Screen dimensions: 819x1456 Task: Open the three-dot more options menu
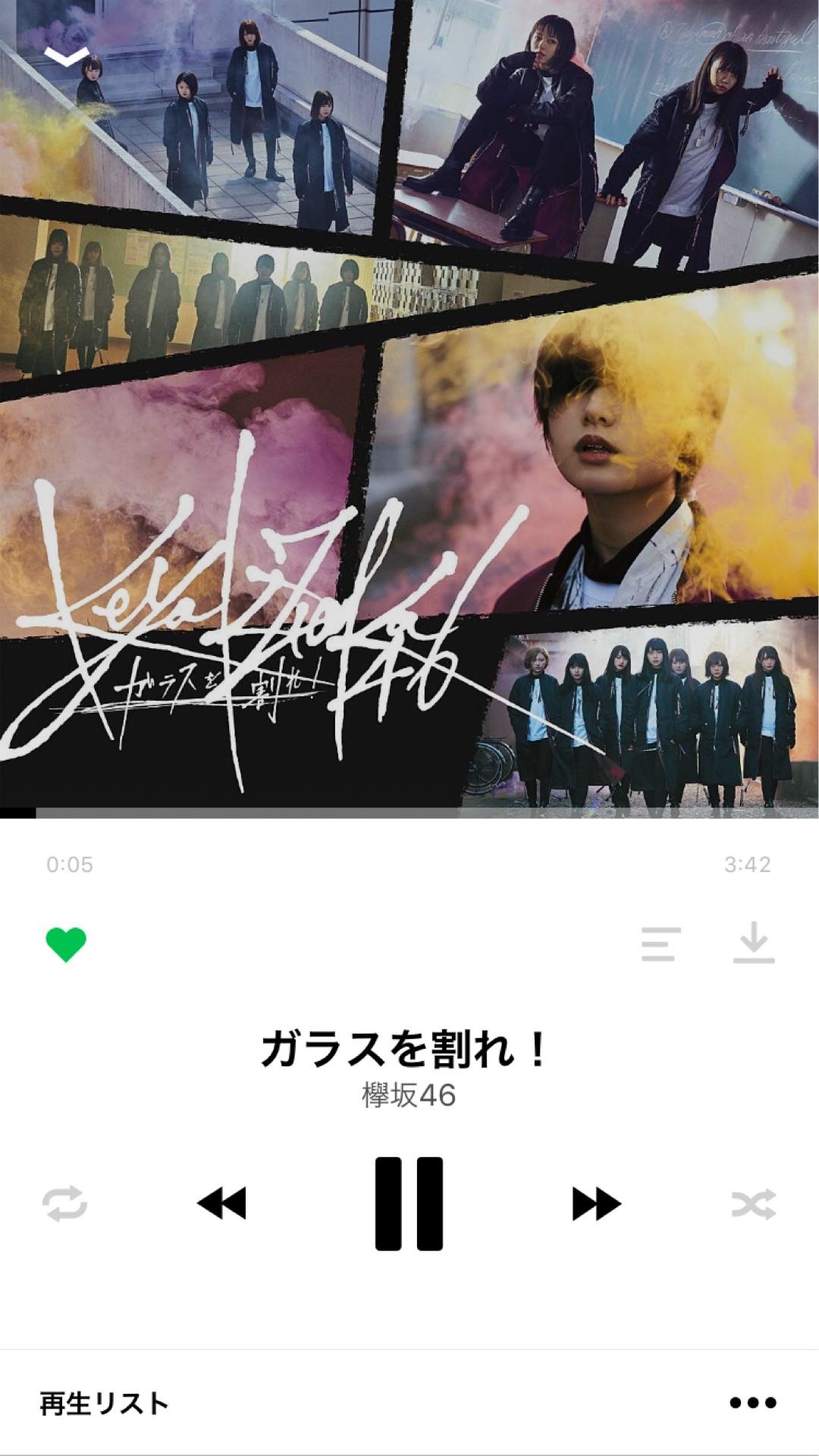(x=752, y=1404)
